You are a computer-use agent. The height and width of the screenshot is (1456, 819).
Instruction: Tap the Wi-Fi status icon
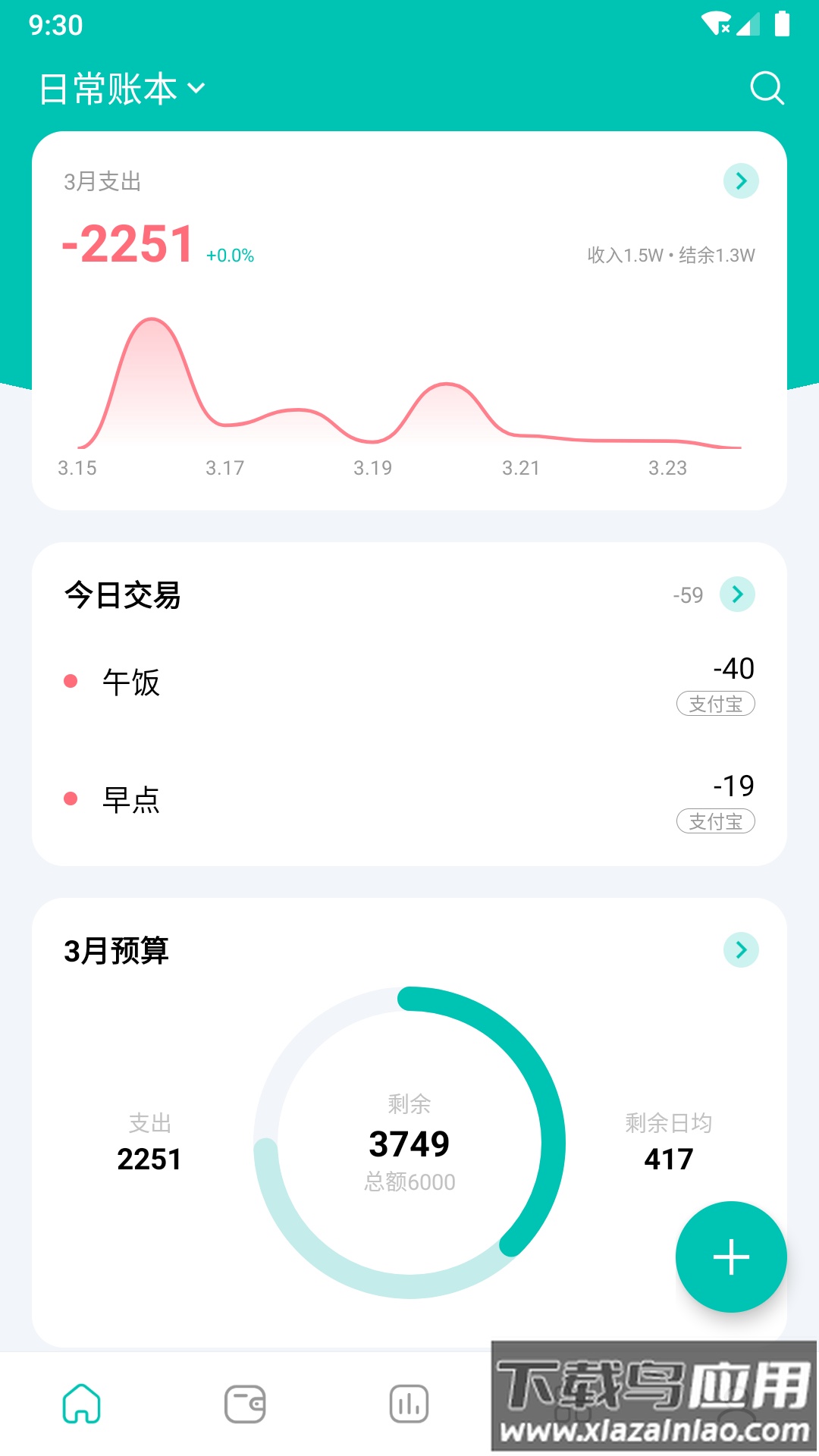tap(717, 24)
